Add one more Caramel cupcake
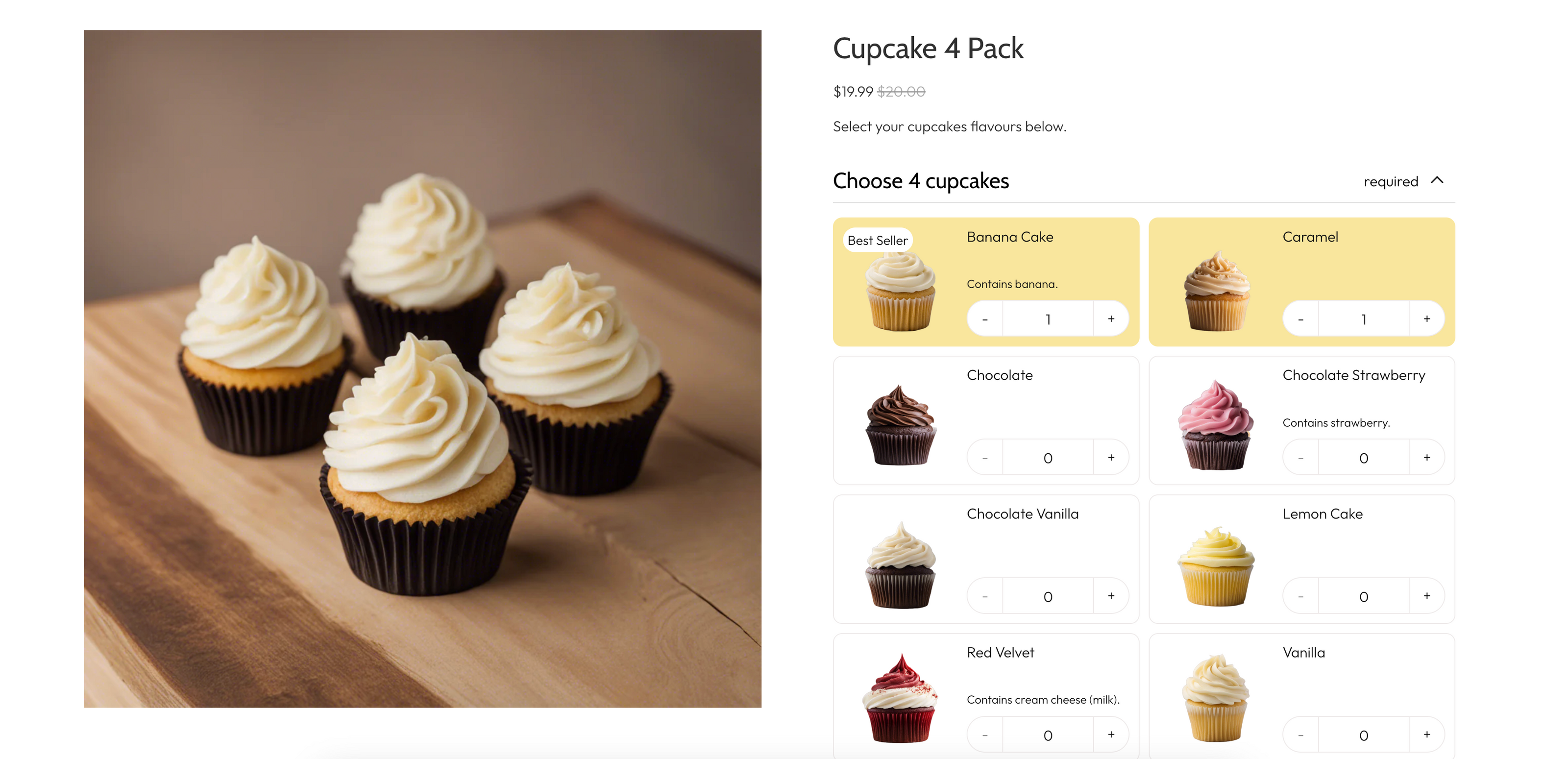This screenshot has width=1568, height=759. tap(1426, 319)
